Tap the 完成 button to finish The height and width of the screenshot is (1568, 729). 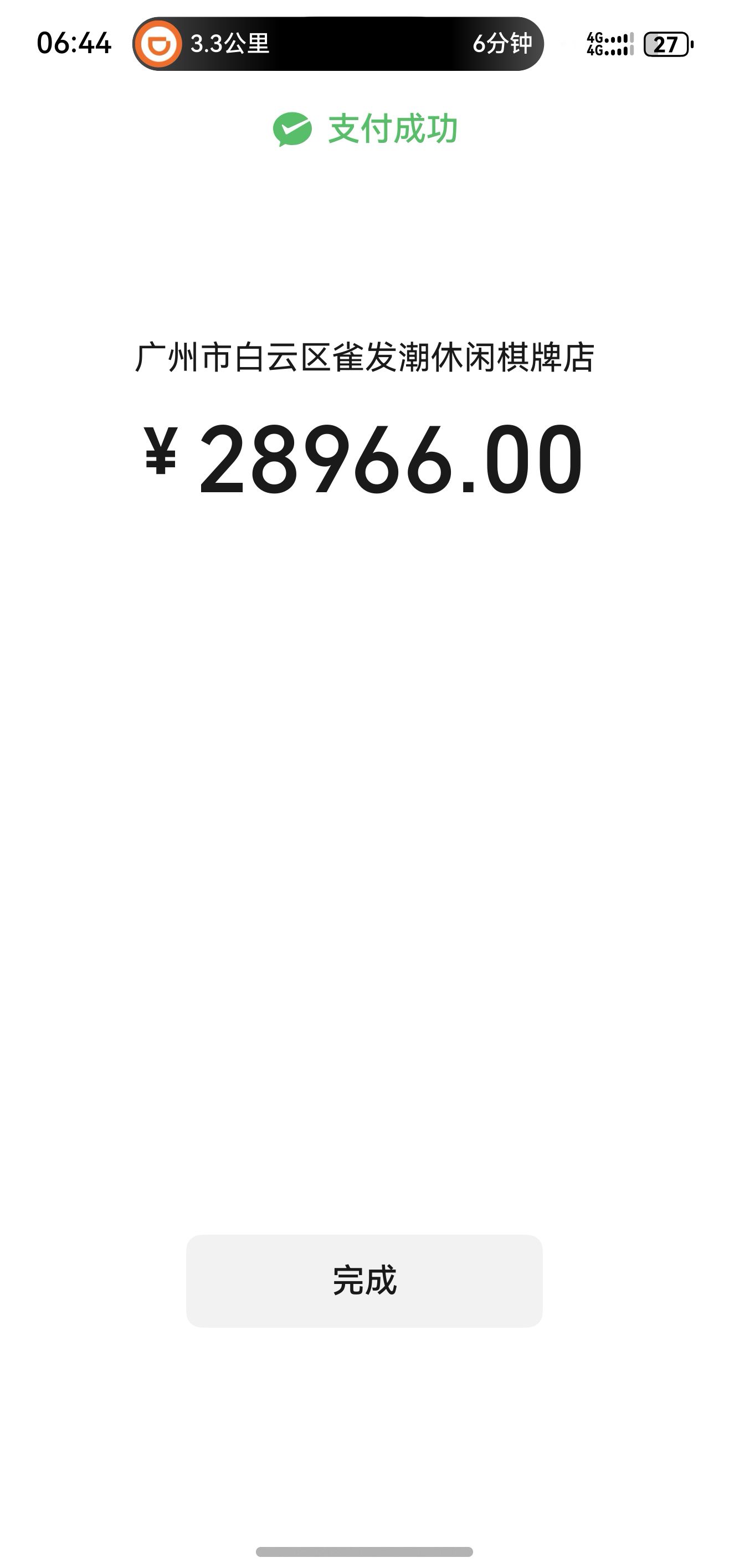coord(364,1281)
